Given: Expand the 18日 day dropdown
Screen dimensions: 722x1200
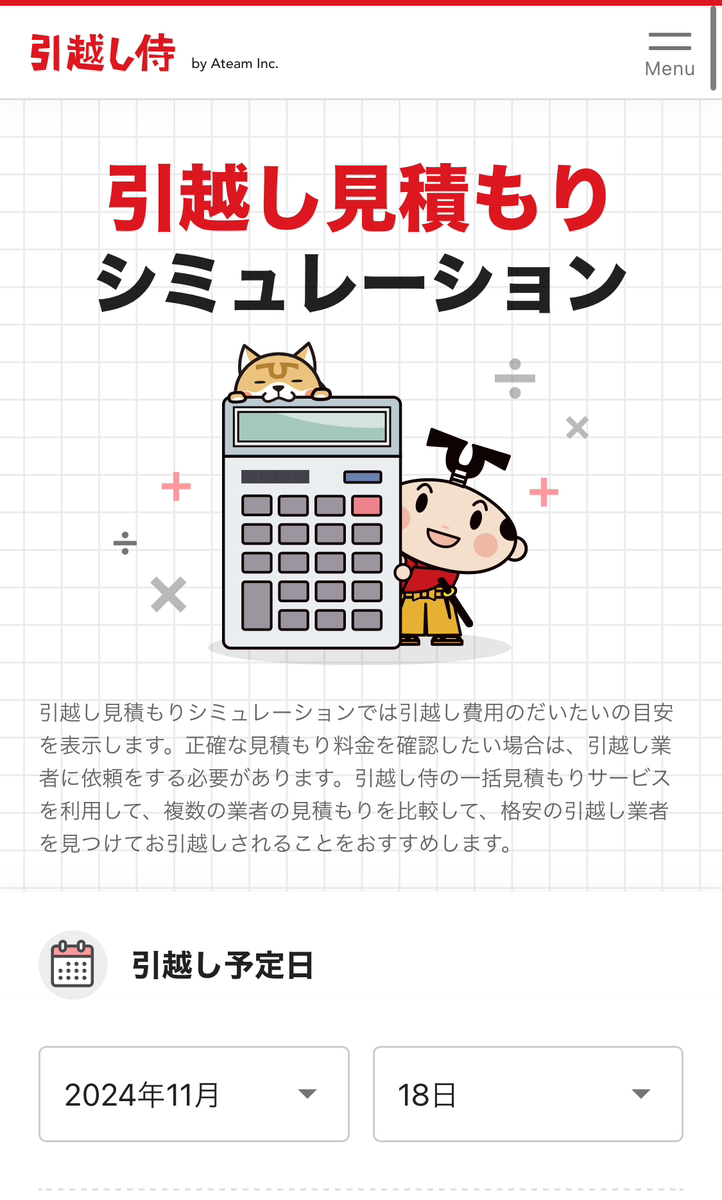Looking at the screenshot, I should pos(527,1094).
